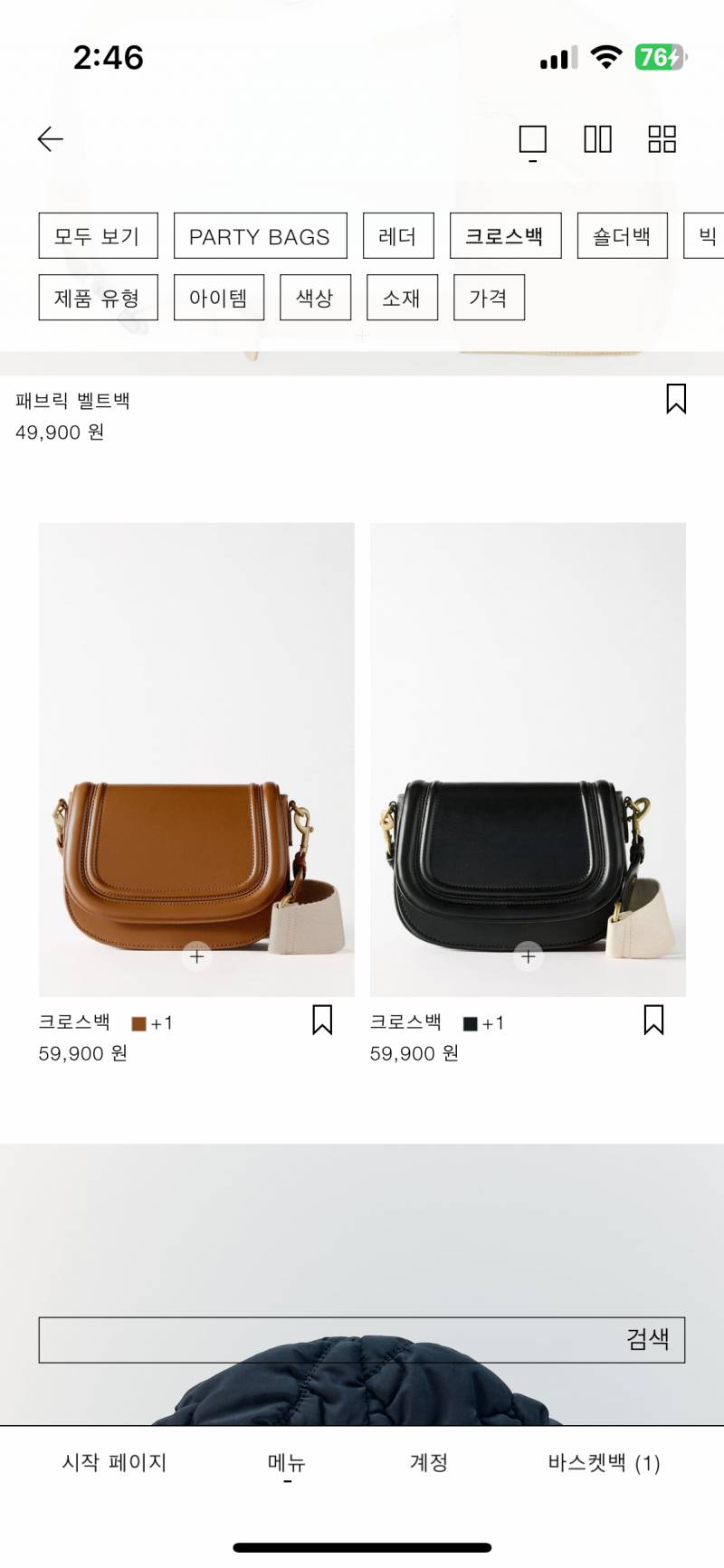Image resolution: width=724 pixels, height=1568 pixels.
Task: Switch to four-grid view layout
Action: (x=662, y=139)
